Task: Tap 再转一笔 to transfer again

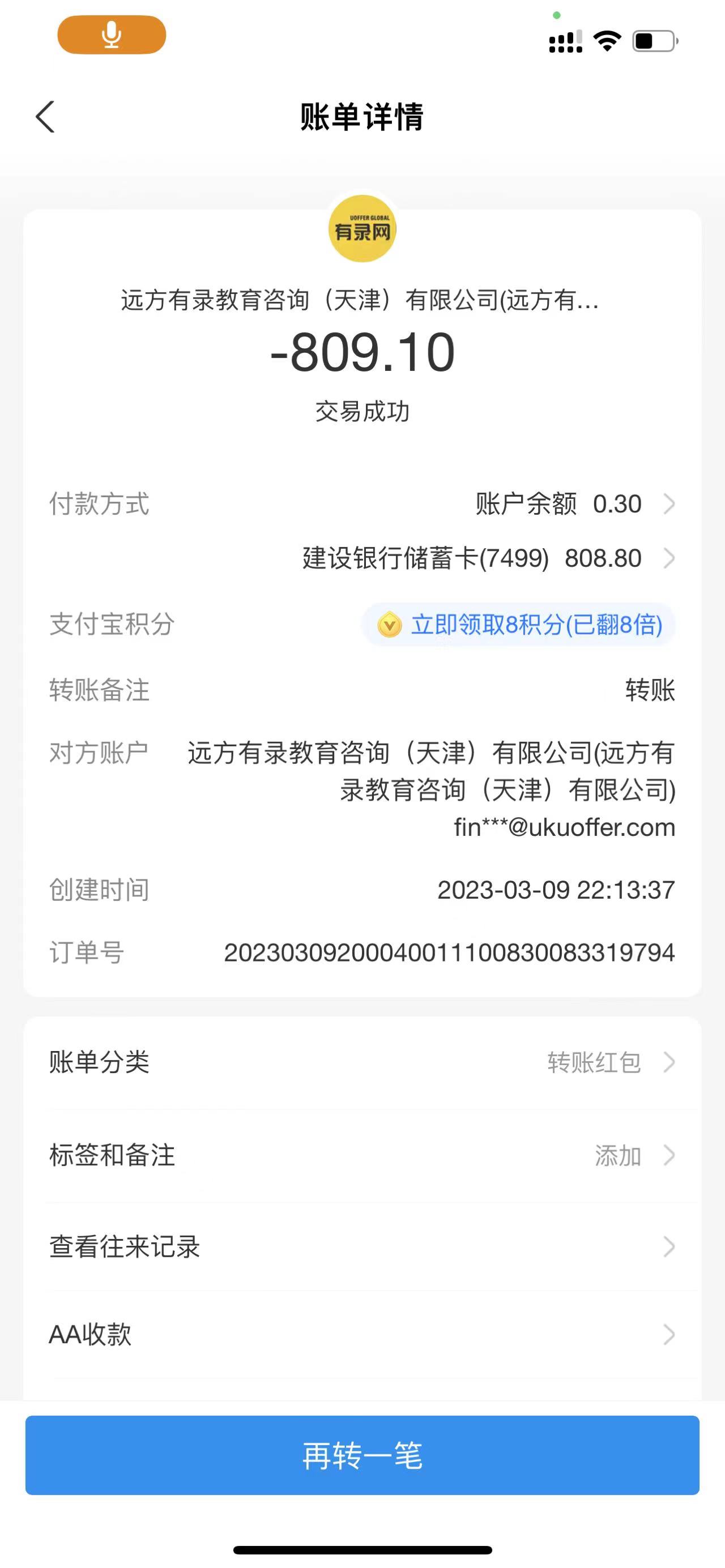Action: (x=362, y=1455)
